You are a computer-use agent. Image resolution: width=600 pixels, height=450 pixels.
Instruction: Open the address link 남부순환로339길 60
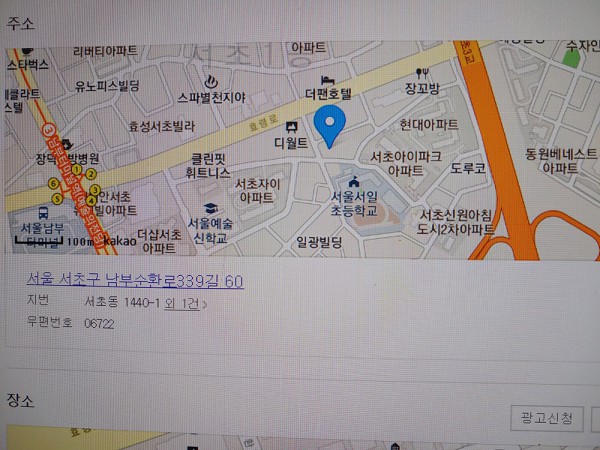click(135, 280)
